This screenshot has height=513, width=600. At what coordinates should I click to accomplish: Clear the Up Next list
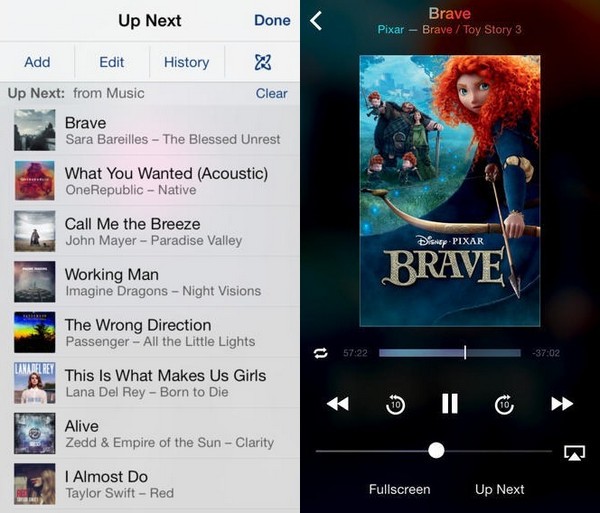271,93
